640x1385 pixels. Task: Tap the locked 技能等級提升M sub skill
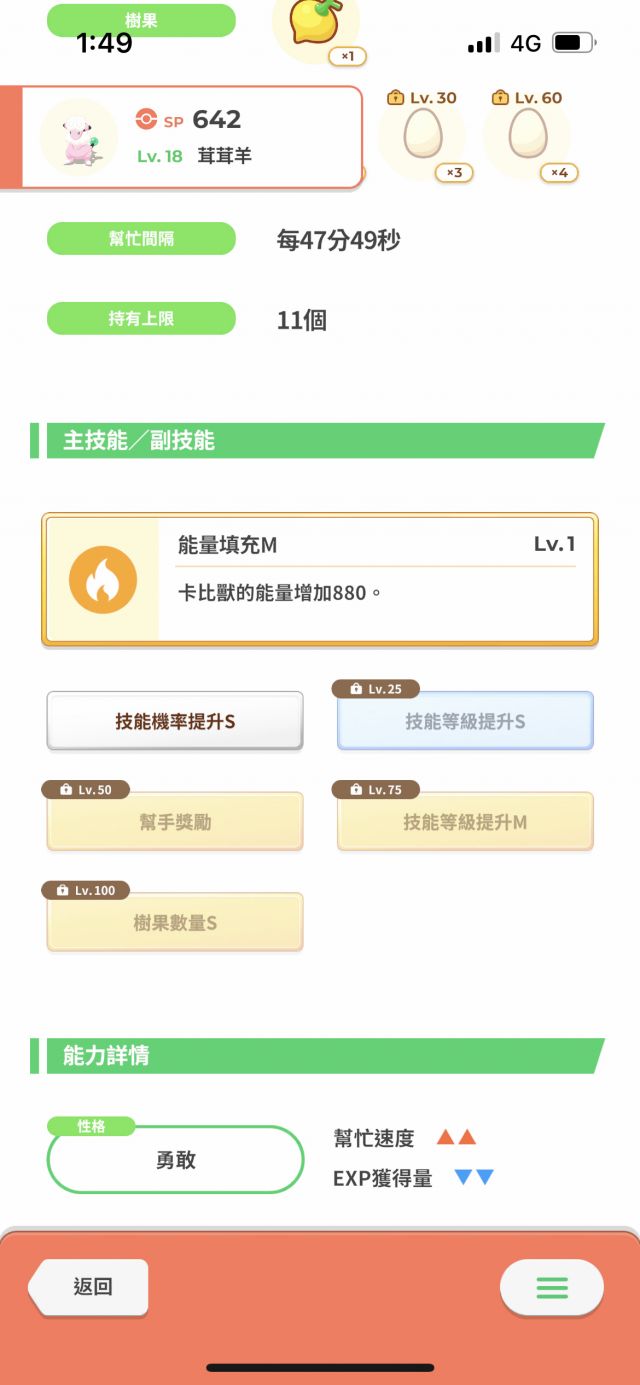coord(465,821)
